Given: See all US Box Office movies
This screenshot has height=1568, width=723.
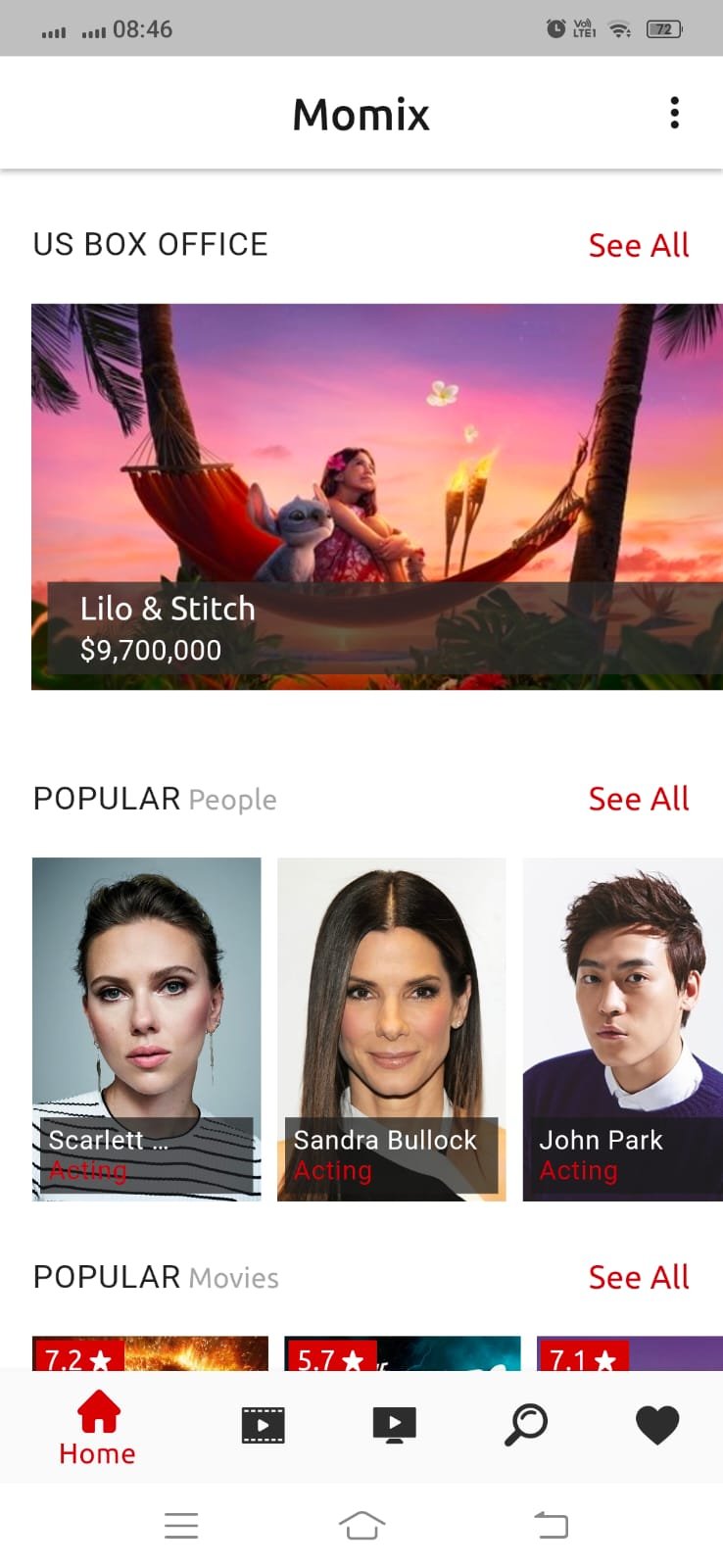Looking at the screenshot, I should click(x=638, y=245).
